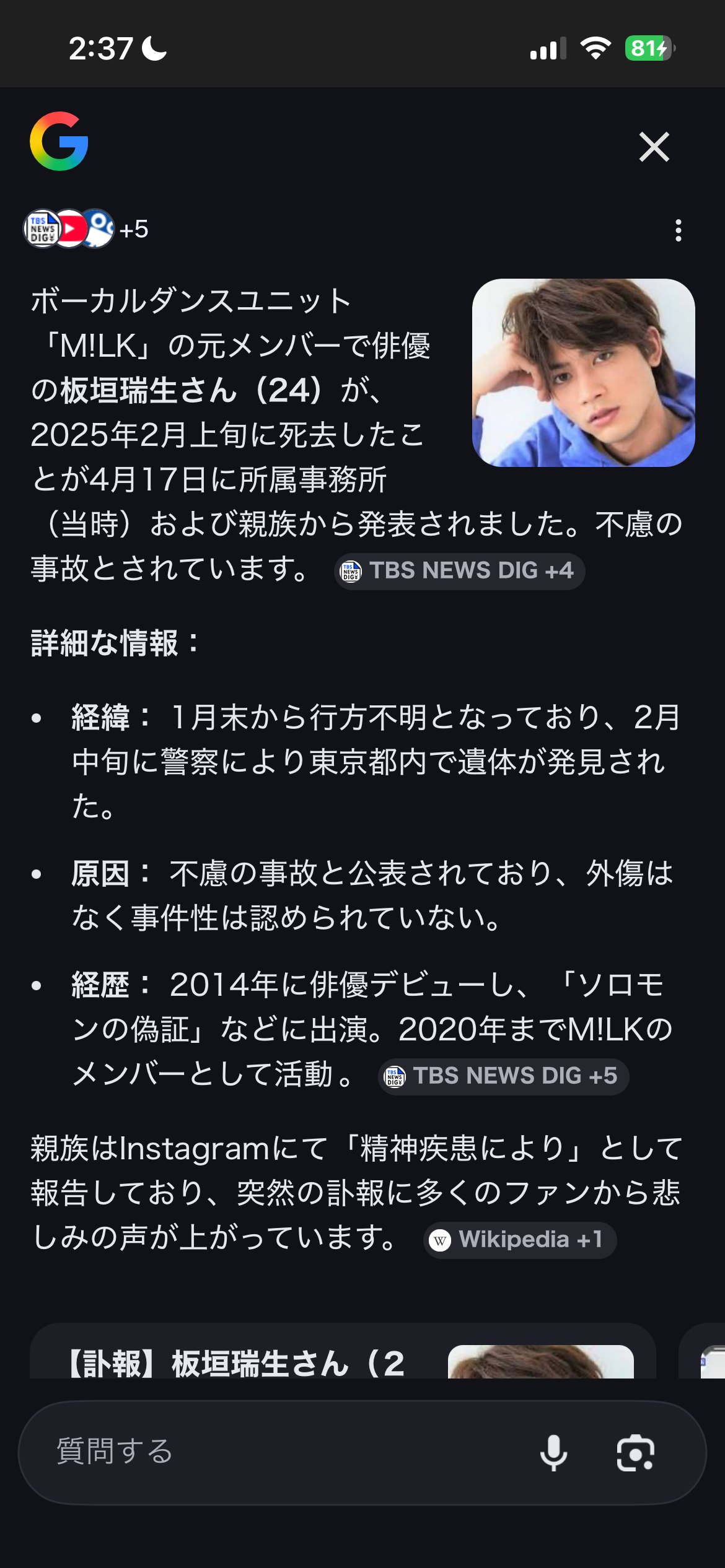Tap the Wikipedia W icon on citation chip

coord(441,1240)
